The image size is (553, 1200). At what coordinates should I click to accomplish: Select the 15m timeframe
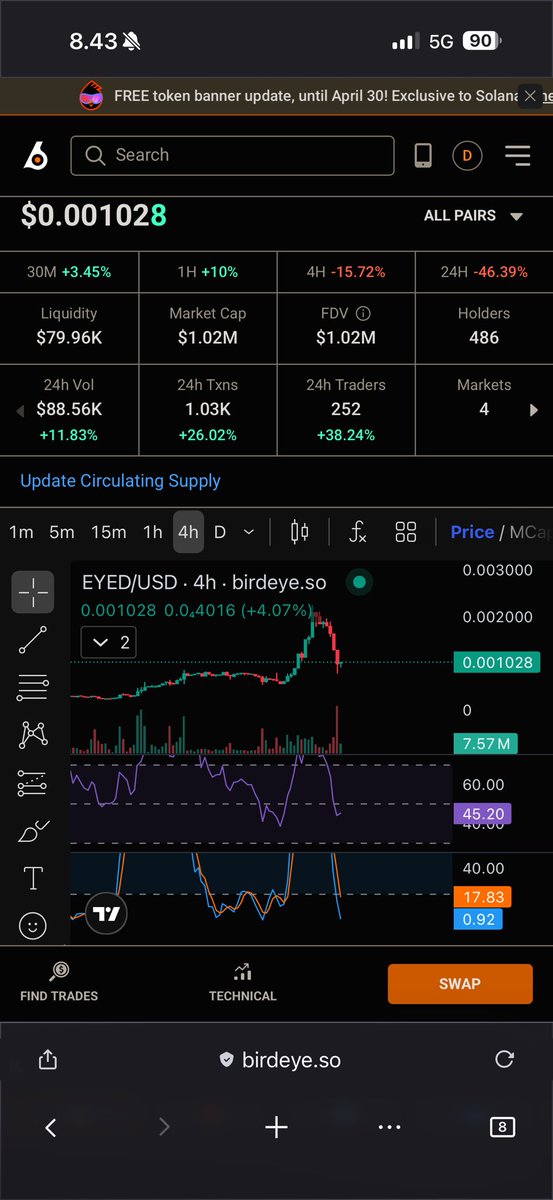click(x=108, y=532)
